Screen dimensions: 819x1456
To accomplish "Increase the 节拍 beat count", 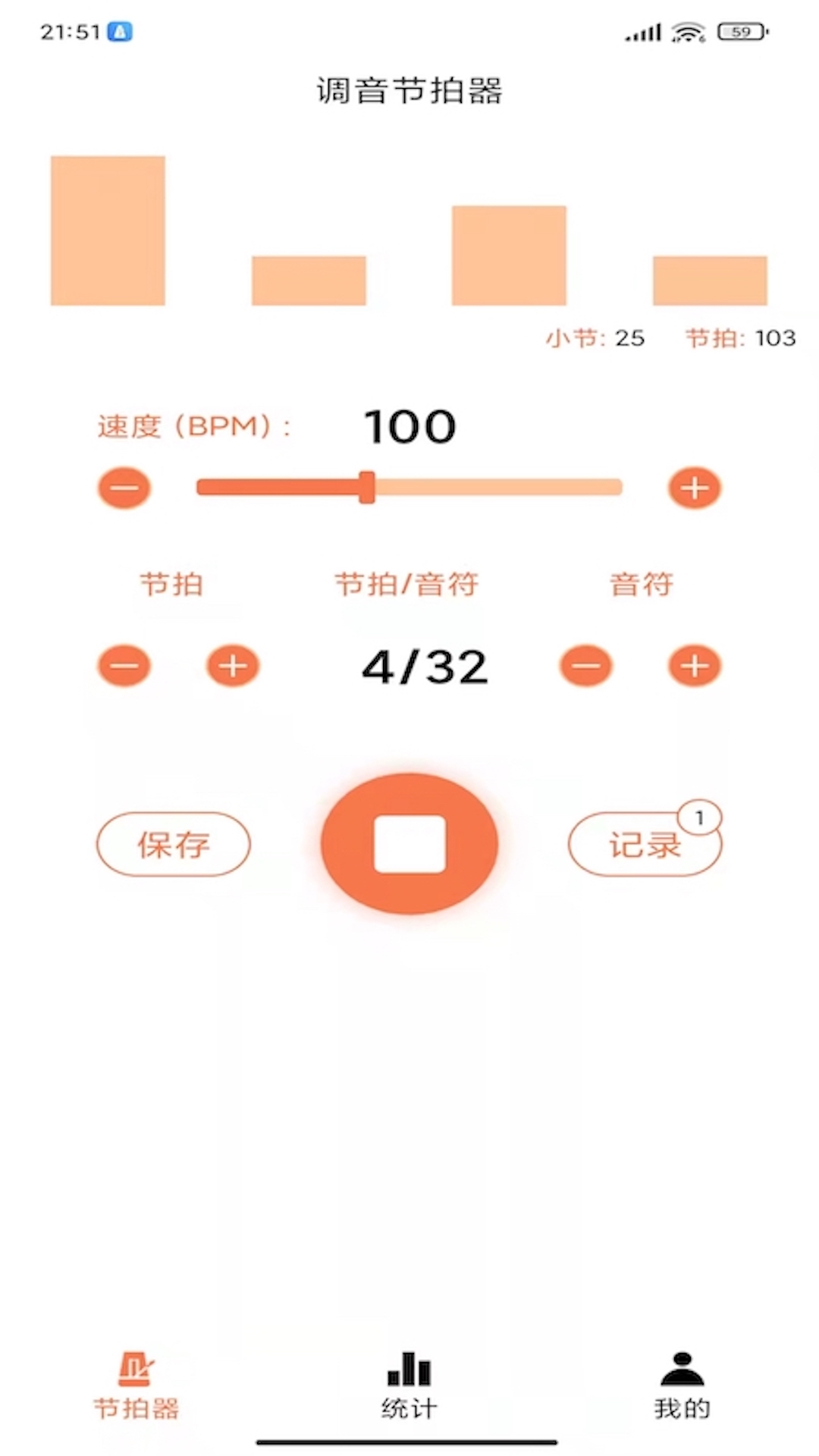I will [234, 666].
